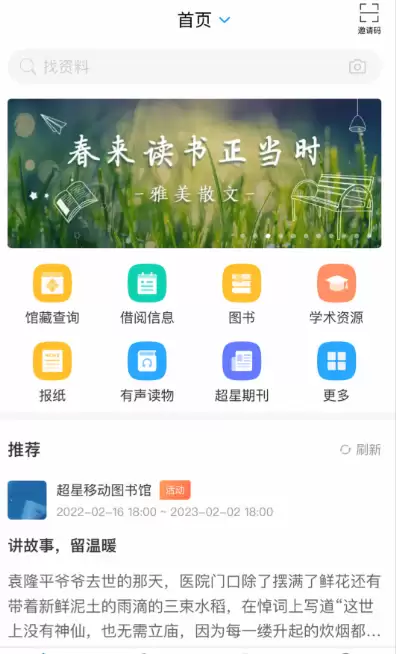396x654 pixels.
Task: Open the 讲故事，留温暖 activity post
Action: (62, 546)
